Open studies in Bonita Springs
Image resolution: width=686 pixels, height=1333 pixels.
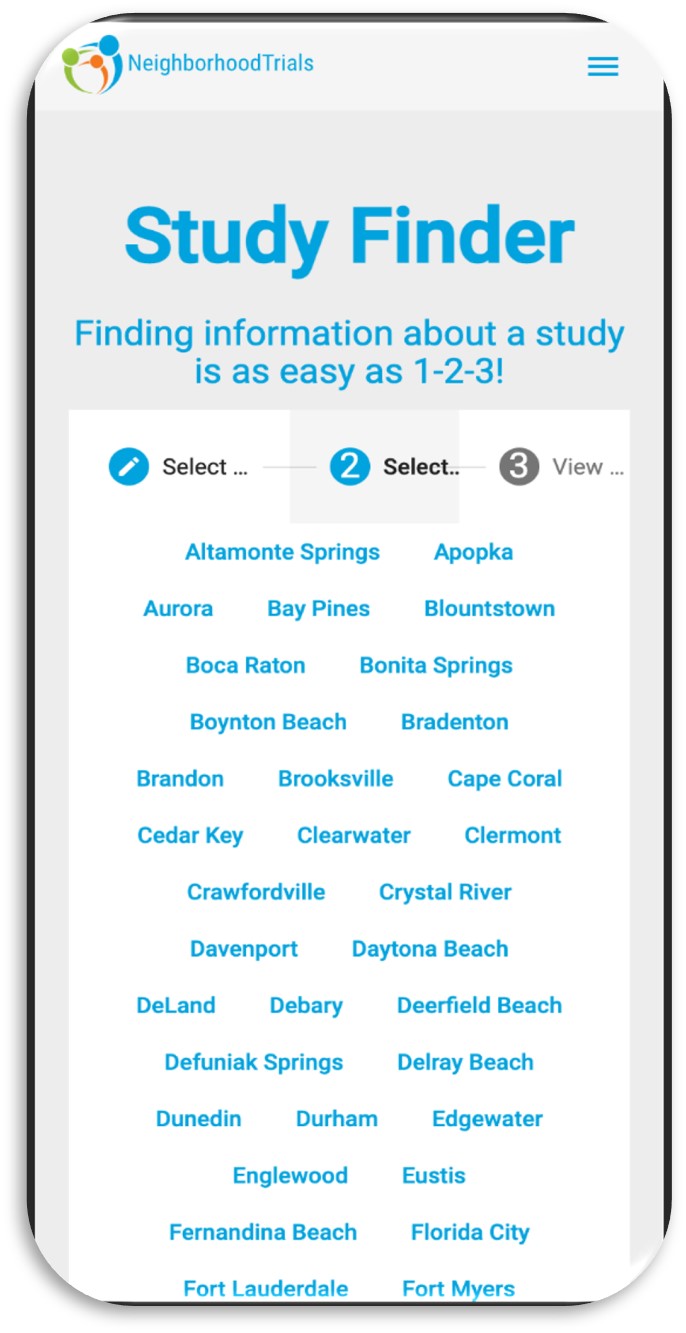[x=436, y=666]
